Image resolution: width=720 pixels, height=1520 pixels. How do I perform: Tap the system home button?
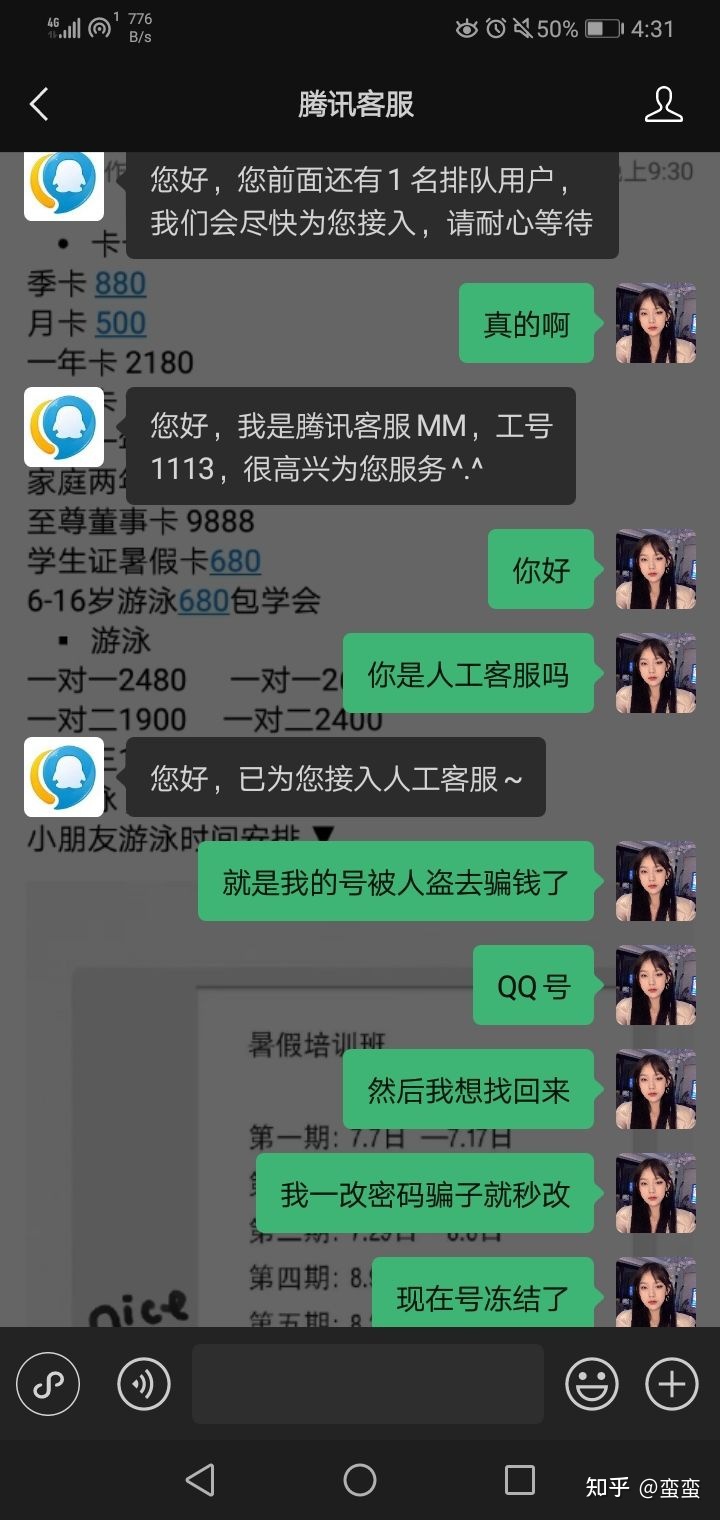point(360,1480)
